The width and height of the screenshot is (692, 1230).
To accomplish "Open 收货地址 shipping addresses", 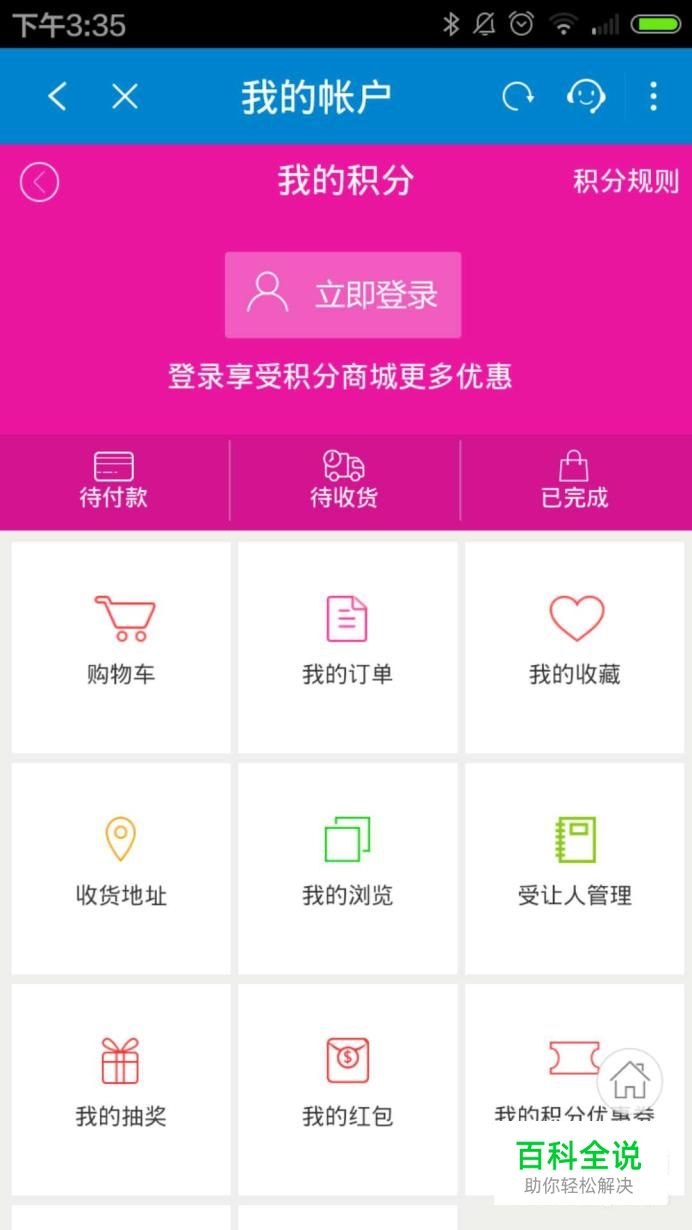I will pyautogui.click(x=121, y=867).
